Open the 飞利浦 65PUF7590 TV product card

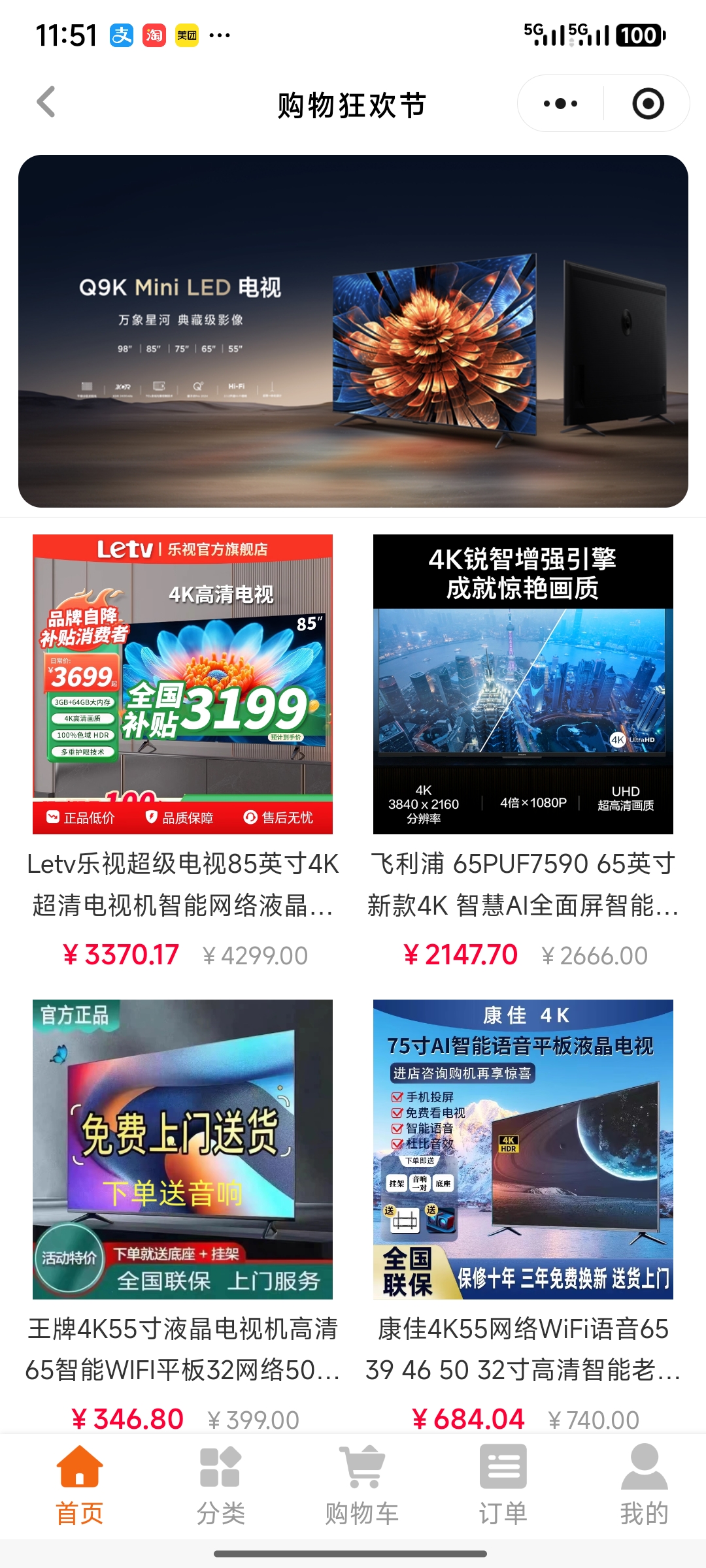(523, 685)
